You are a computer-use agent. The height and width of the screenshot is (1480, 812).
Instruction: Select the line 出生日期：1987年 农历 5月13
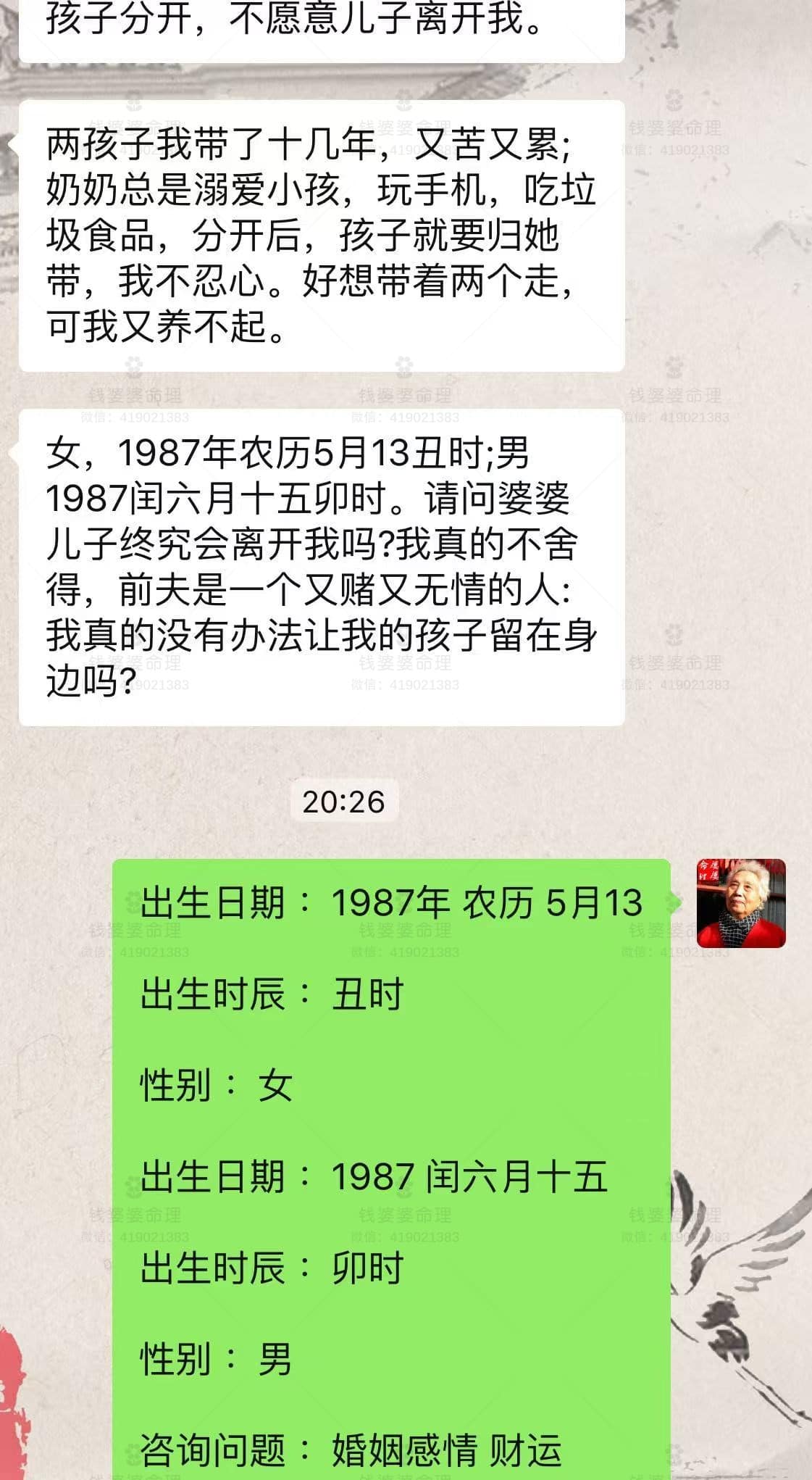[391, 903]
